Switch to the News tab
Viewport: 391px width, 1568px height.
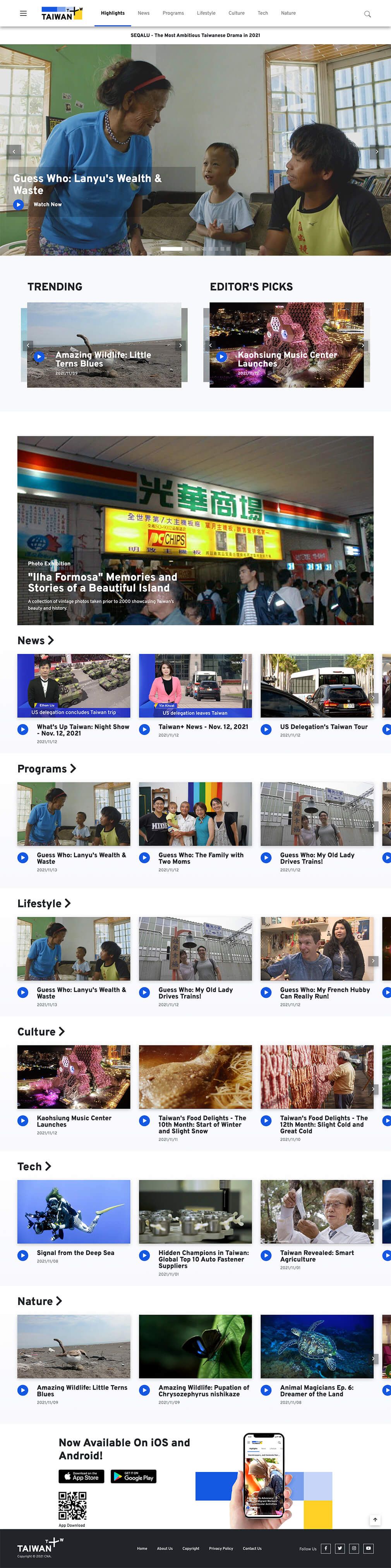[x=144, y=13]
